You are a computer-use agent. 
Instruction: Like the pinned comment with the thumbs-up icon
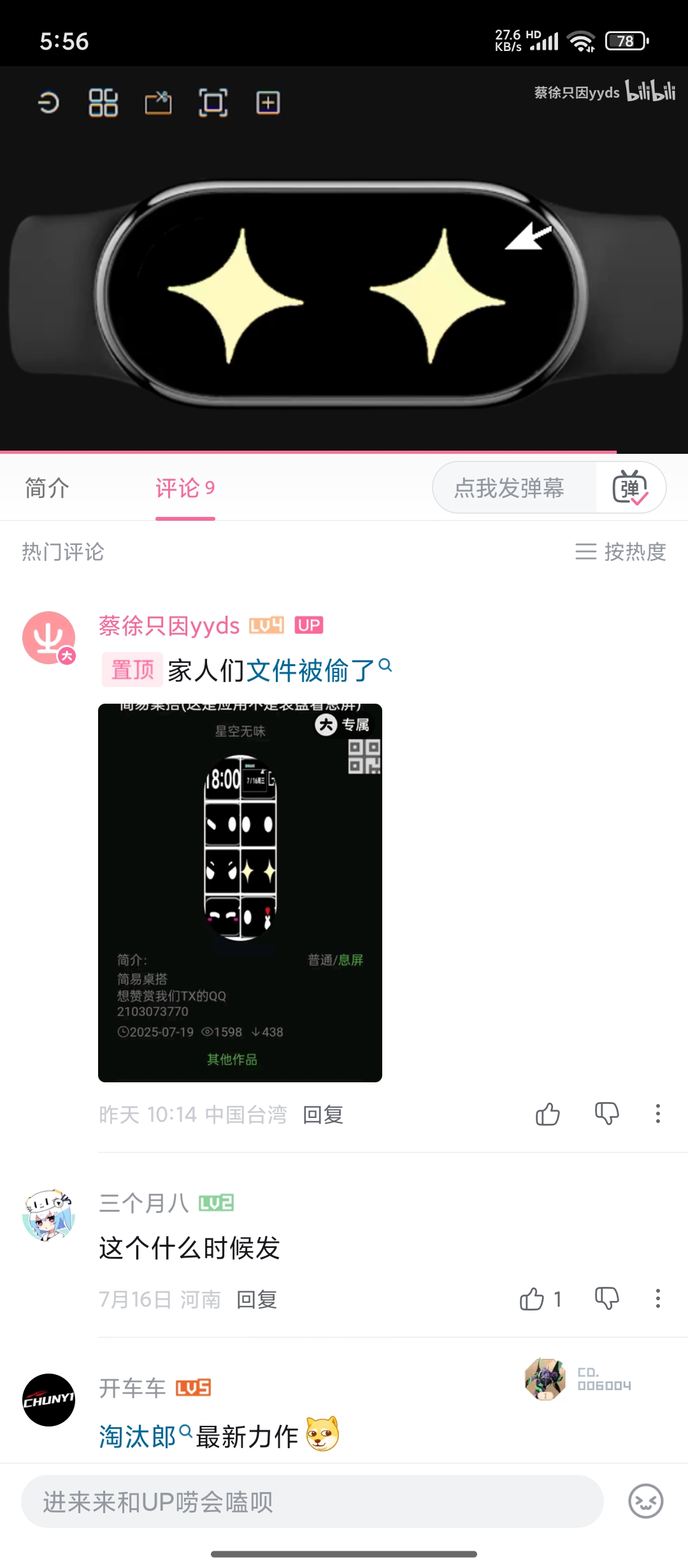[548, 1114]
